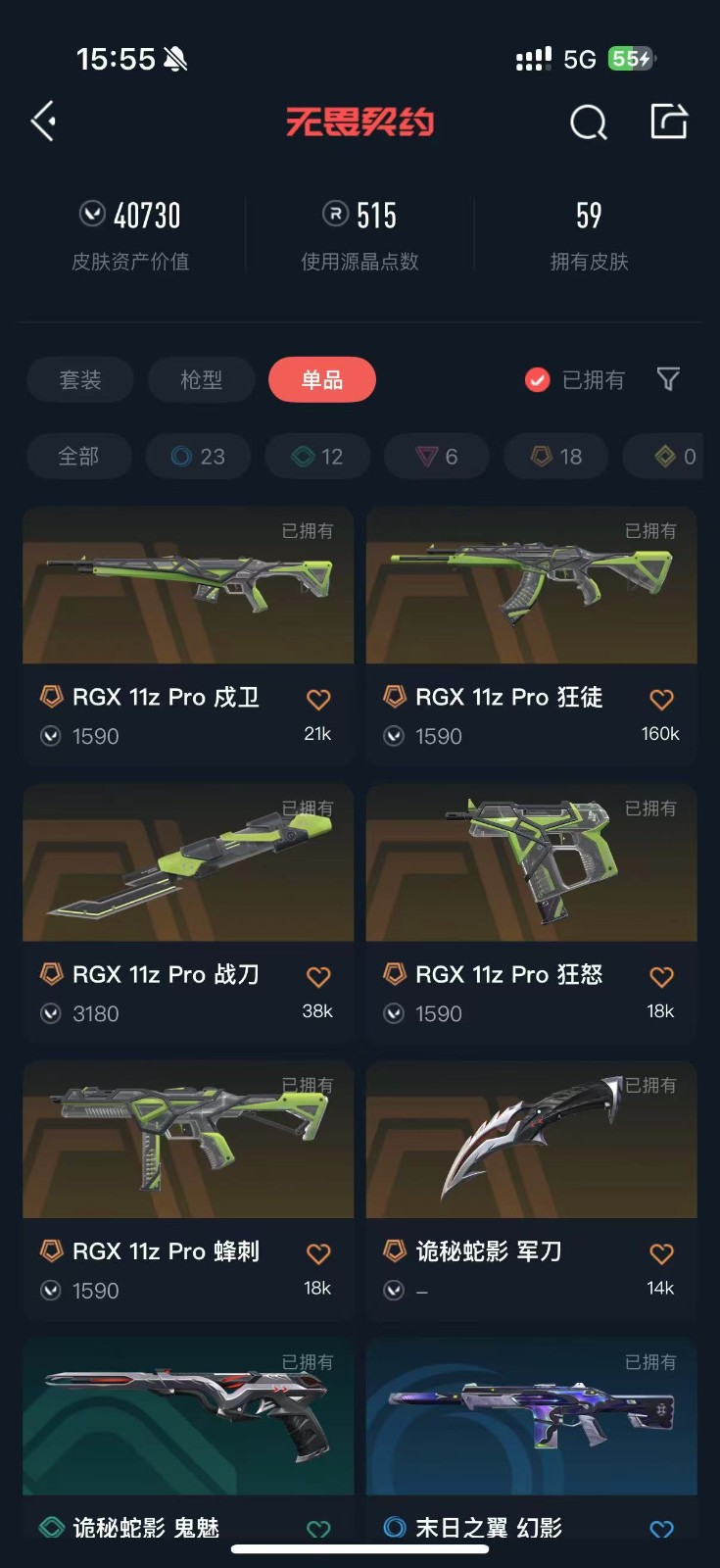Filter by the rarity chip showing 12
Viewport: 720px width, 1568px height.
[317, 456]
